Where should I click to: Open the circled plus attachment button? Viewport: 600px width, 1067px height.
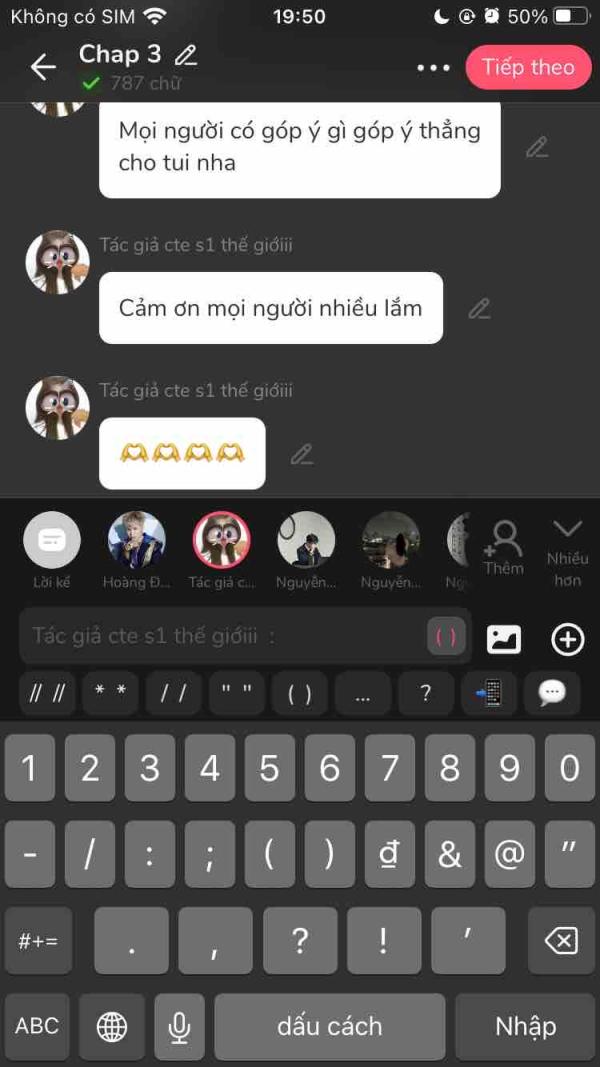tap(567, 639)
